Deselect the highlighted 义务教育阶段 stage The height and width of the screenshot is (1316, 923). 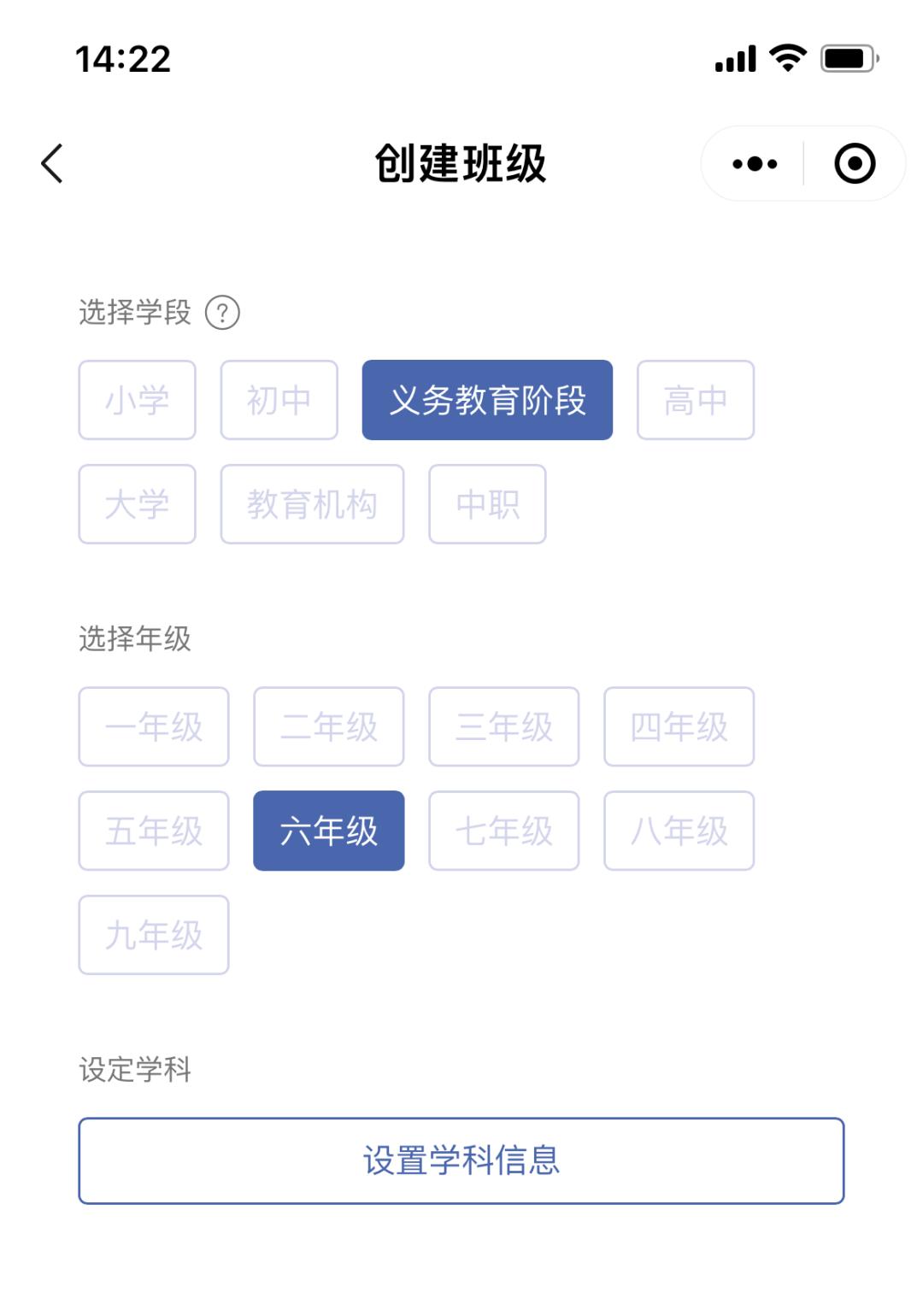click(x=487, y=399)
